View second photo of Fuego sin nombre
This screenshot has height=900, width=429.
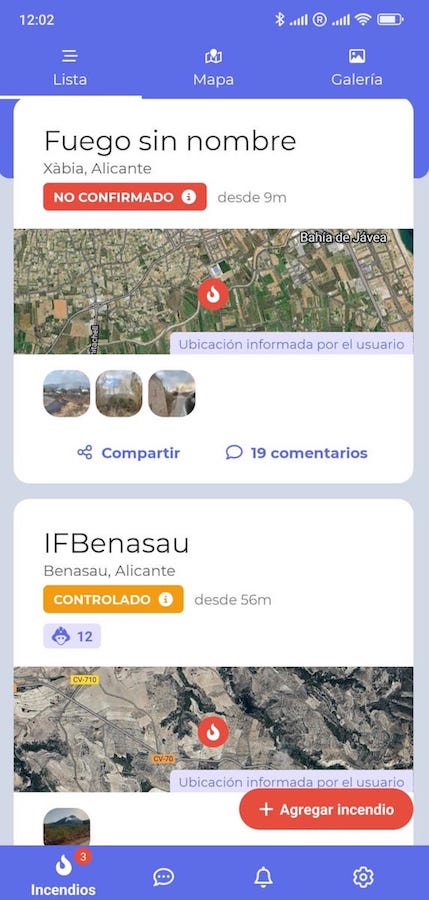click(x=119, y=393)
